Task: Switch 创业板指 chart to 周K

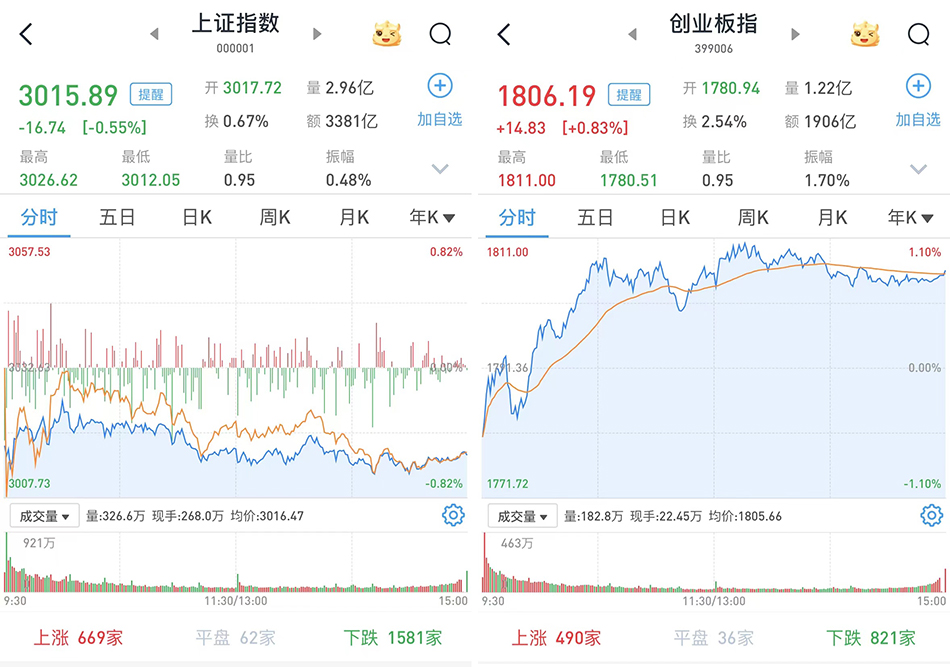Action: (x=753, y=217)
